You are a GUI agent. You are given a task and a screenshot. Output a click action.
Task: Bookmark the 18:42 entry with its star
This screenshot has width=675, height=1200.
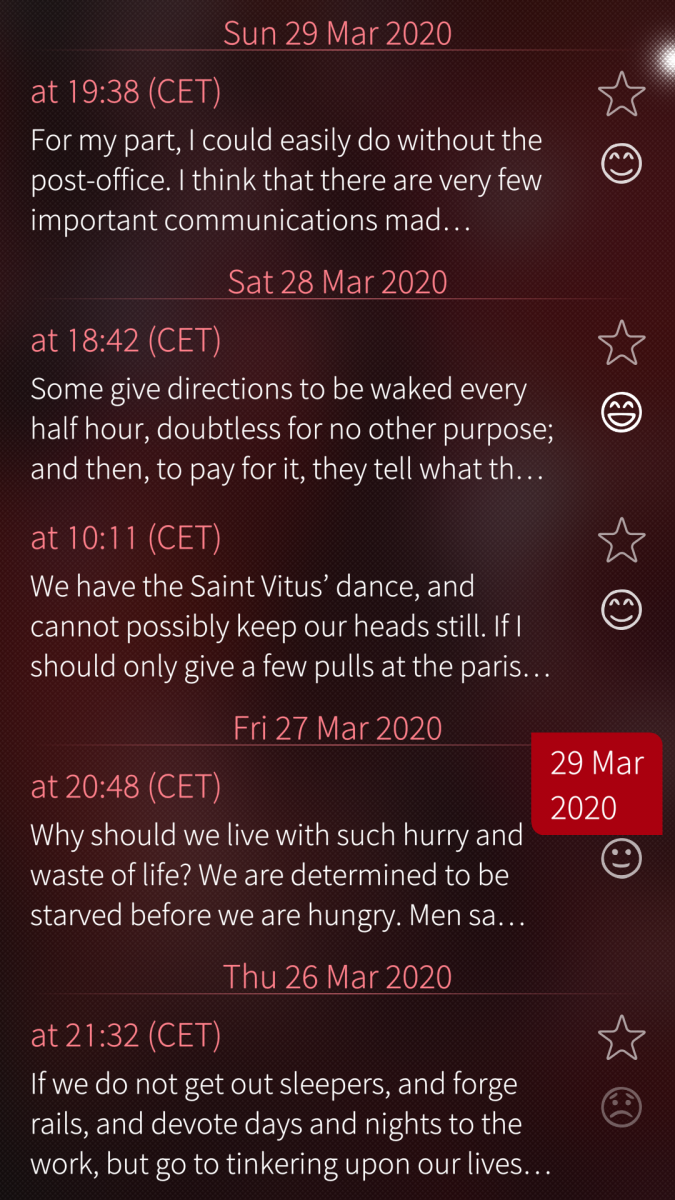coord(621,343)
